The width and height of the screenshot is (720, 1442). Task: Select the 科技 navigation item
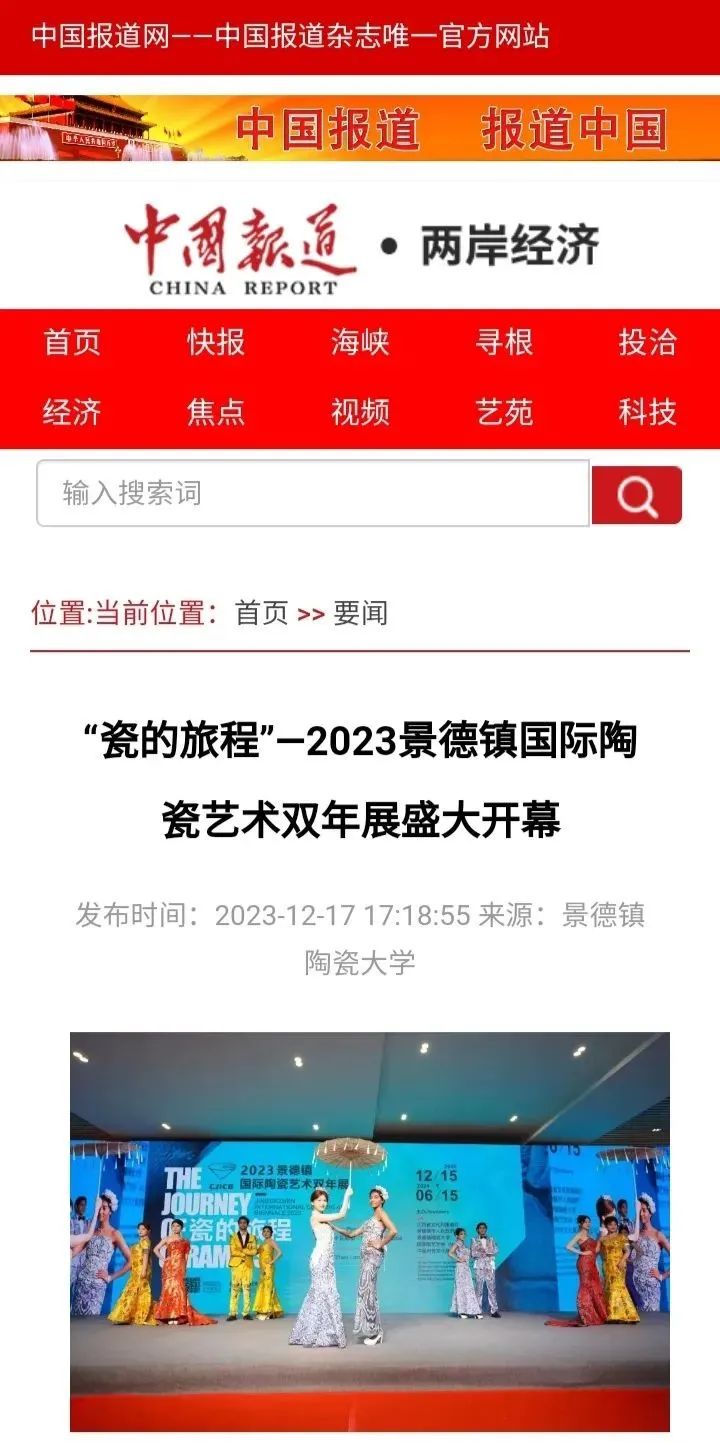pyautogui.click(x=647, y=412)
